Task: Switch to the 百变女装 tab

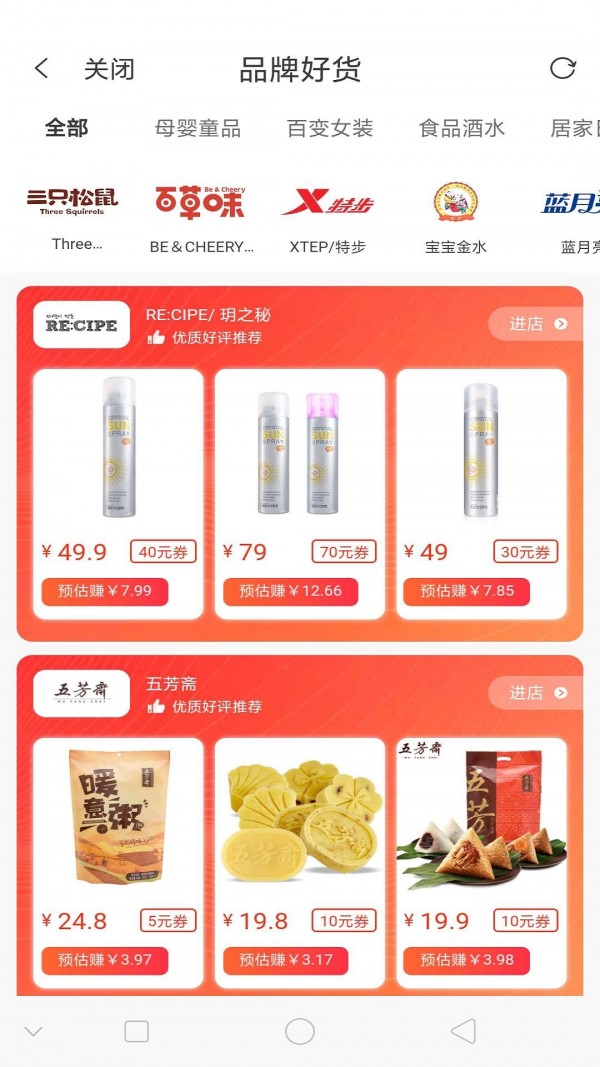Action: coord(330,128)
